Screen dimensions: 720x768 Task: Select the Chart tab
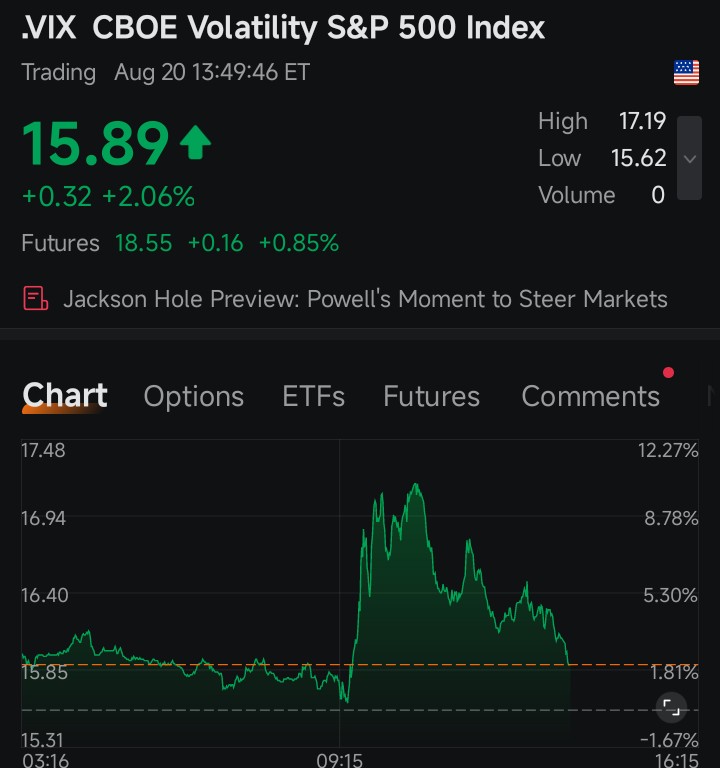[x=65, y=396]
